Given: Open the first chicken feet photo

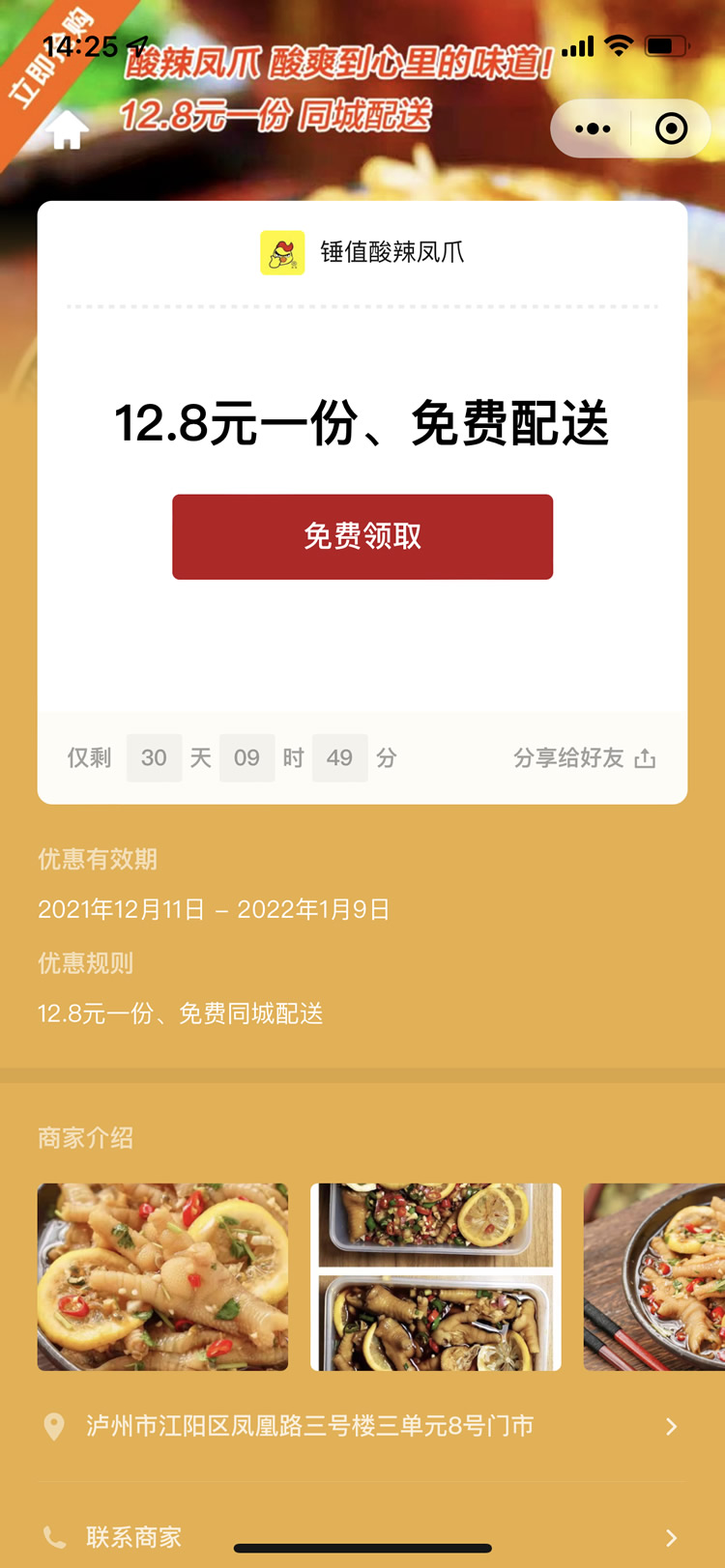Looking at the screenshot, I should (162, 1276).
